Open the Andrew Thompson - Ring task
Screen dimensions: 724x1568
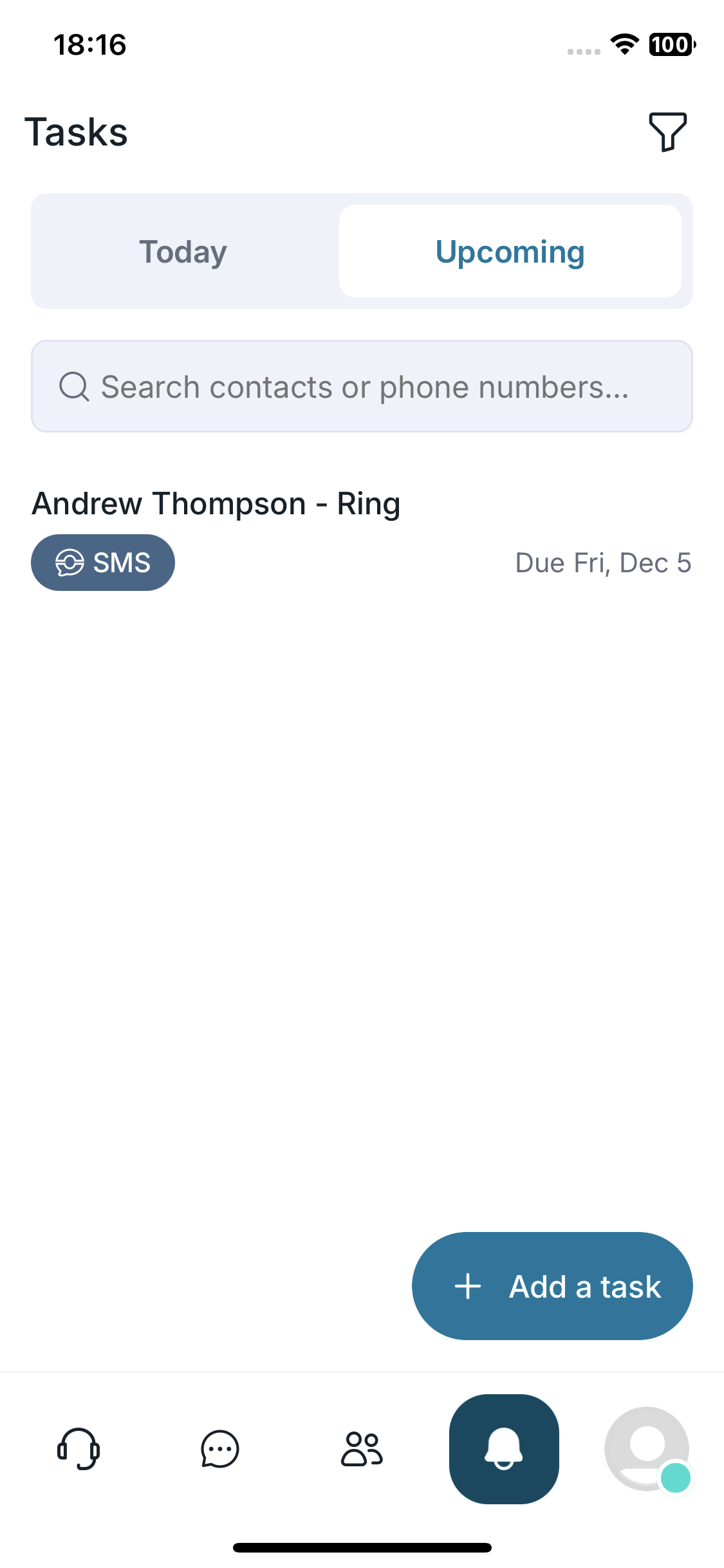point(216,503)
